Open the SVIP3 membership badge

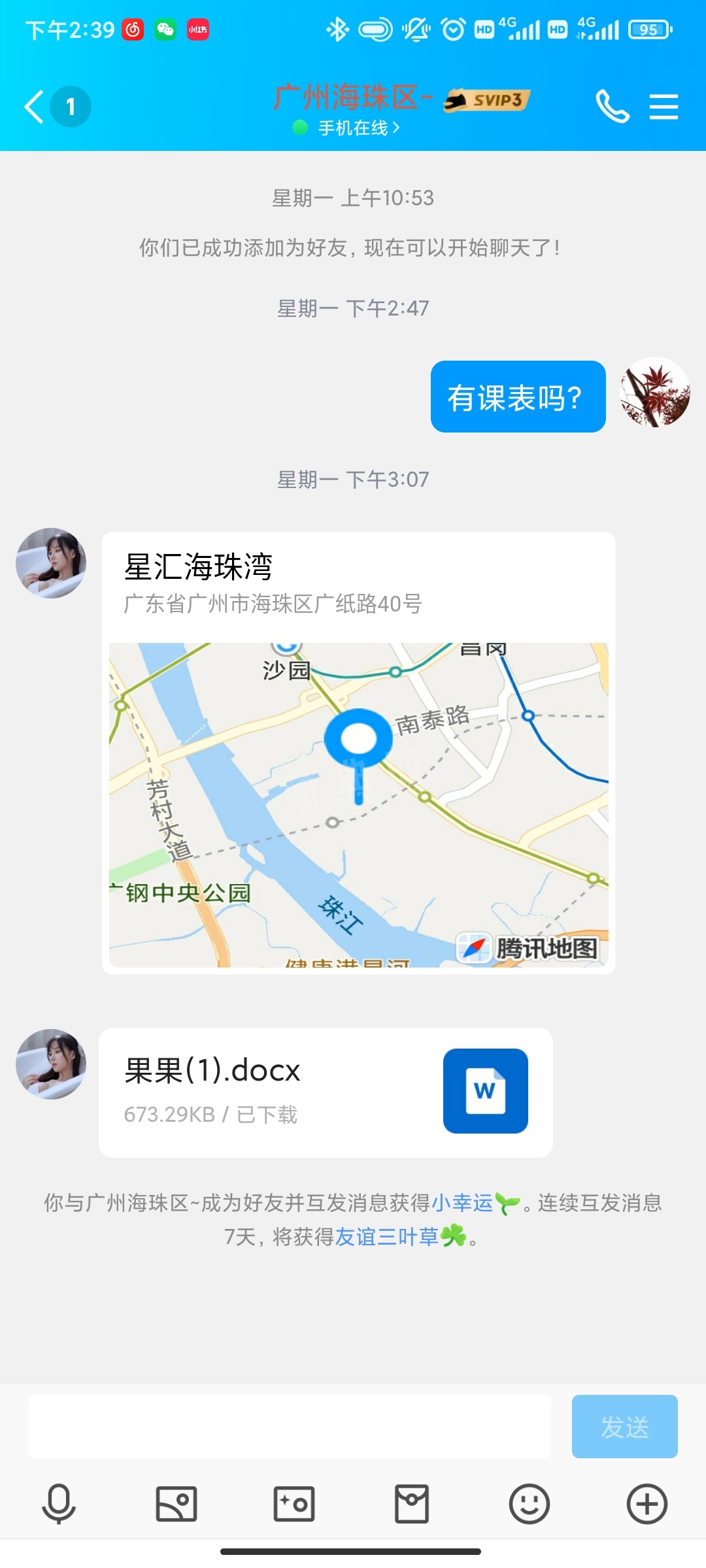pos(487,100)
